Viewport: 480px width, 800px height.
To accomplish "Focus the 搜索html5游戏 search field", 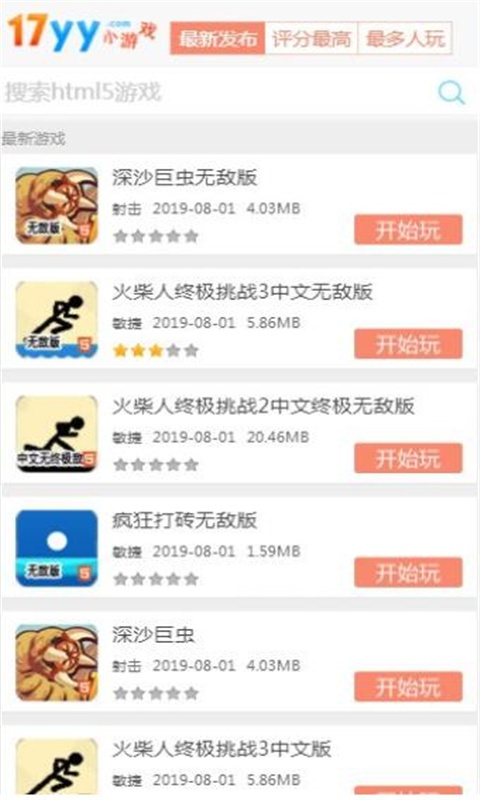I will pyautogui.click(x=217, y=92).
